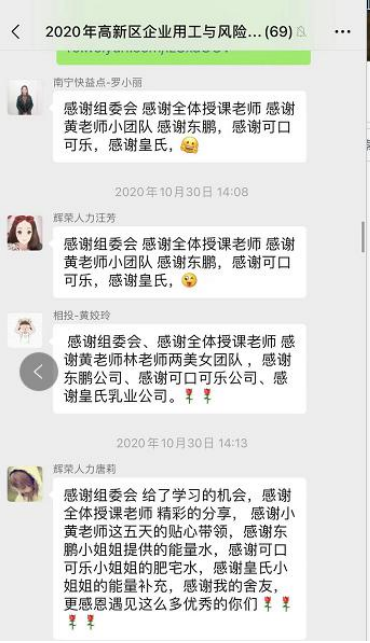The width and height of the screenshot is (370, 643).
Task: View 黄姣玲's profile avatar
Action: 25,331
